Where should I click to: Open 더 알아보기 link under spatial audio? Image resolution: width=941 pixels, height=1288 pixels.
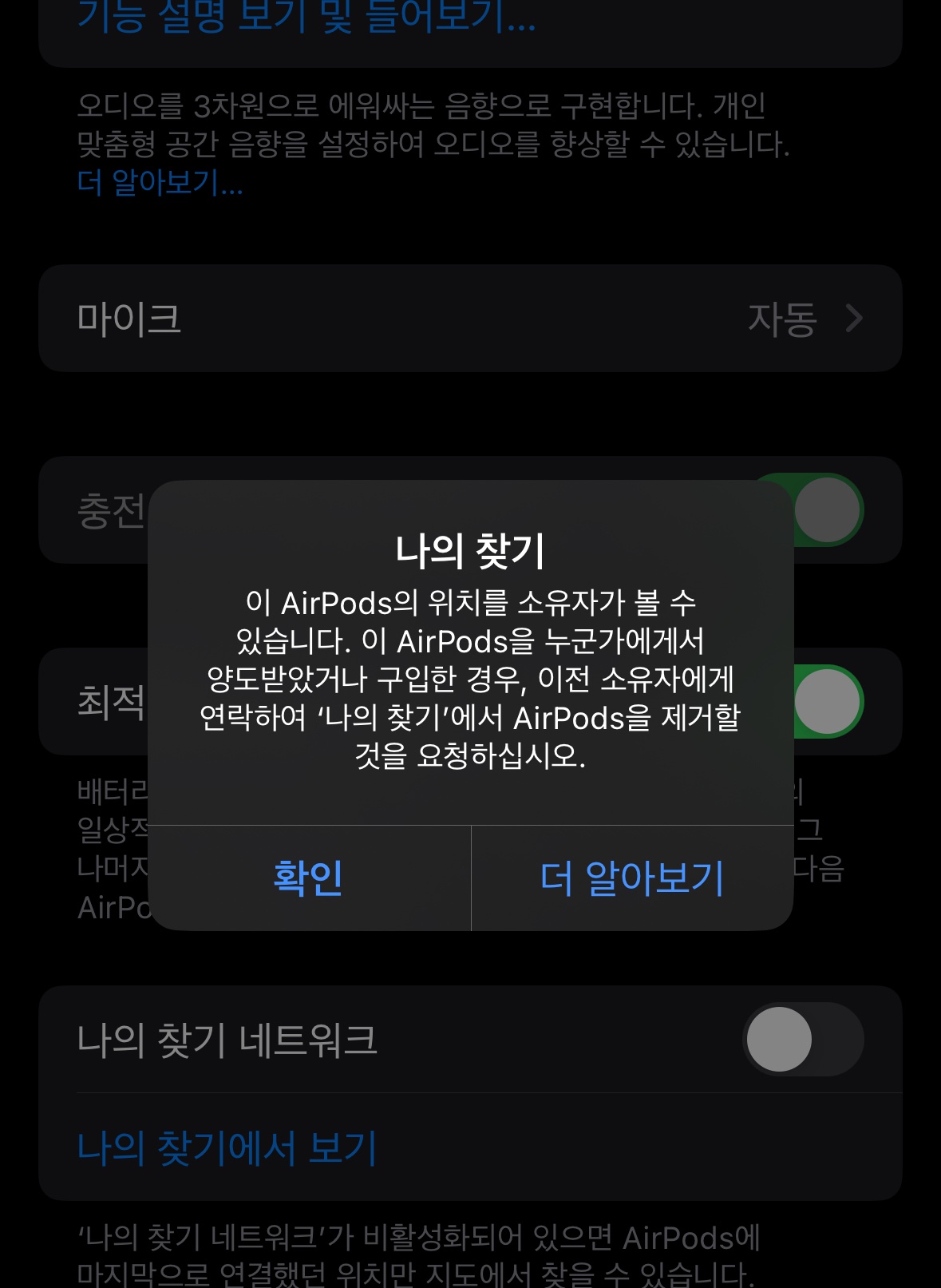point(160,183)
